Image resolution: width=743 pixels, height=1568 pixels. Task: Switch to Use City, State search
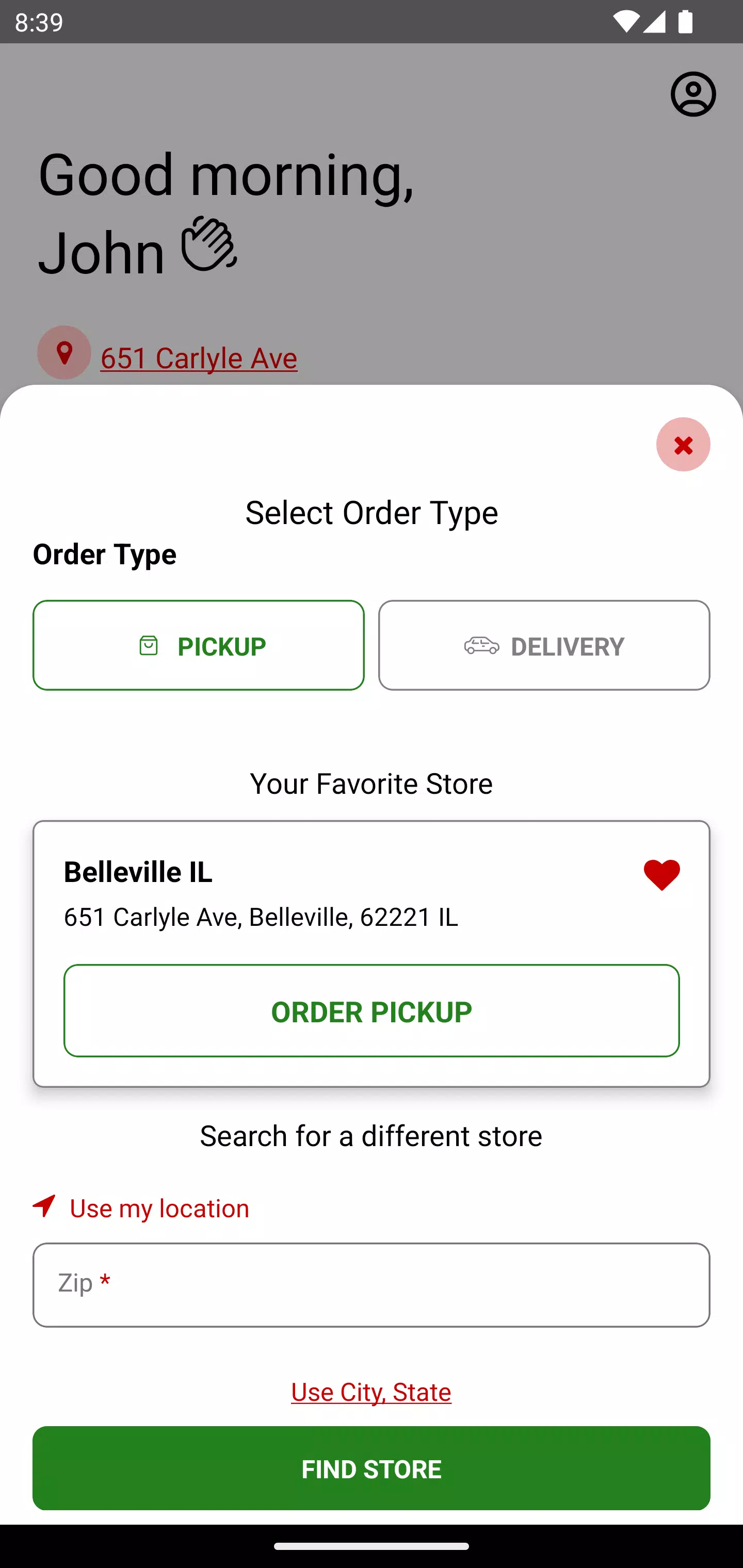coord(371,1392)
